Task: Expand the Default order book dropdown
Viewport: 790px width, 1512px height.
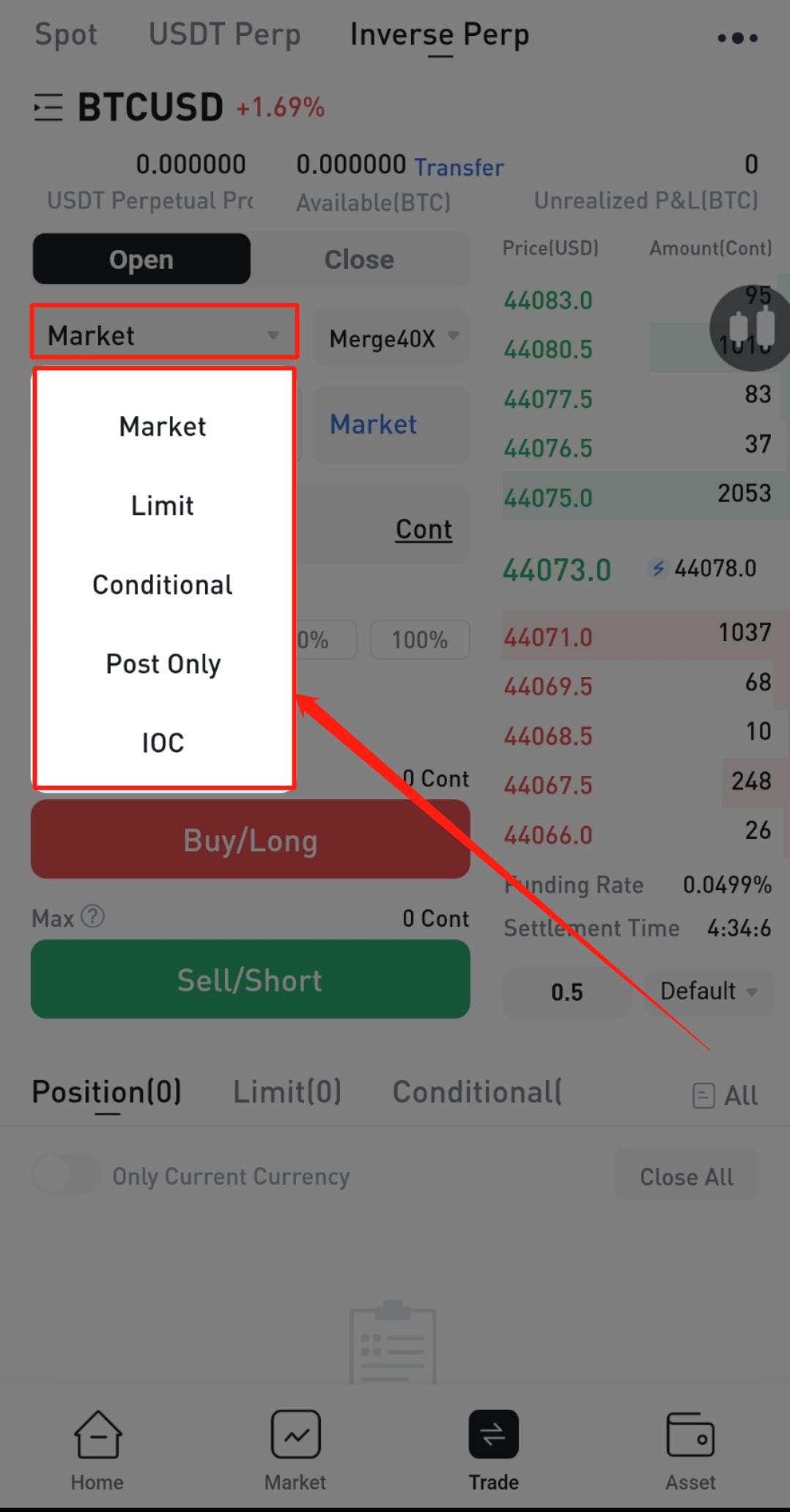Action: [708, 991]
